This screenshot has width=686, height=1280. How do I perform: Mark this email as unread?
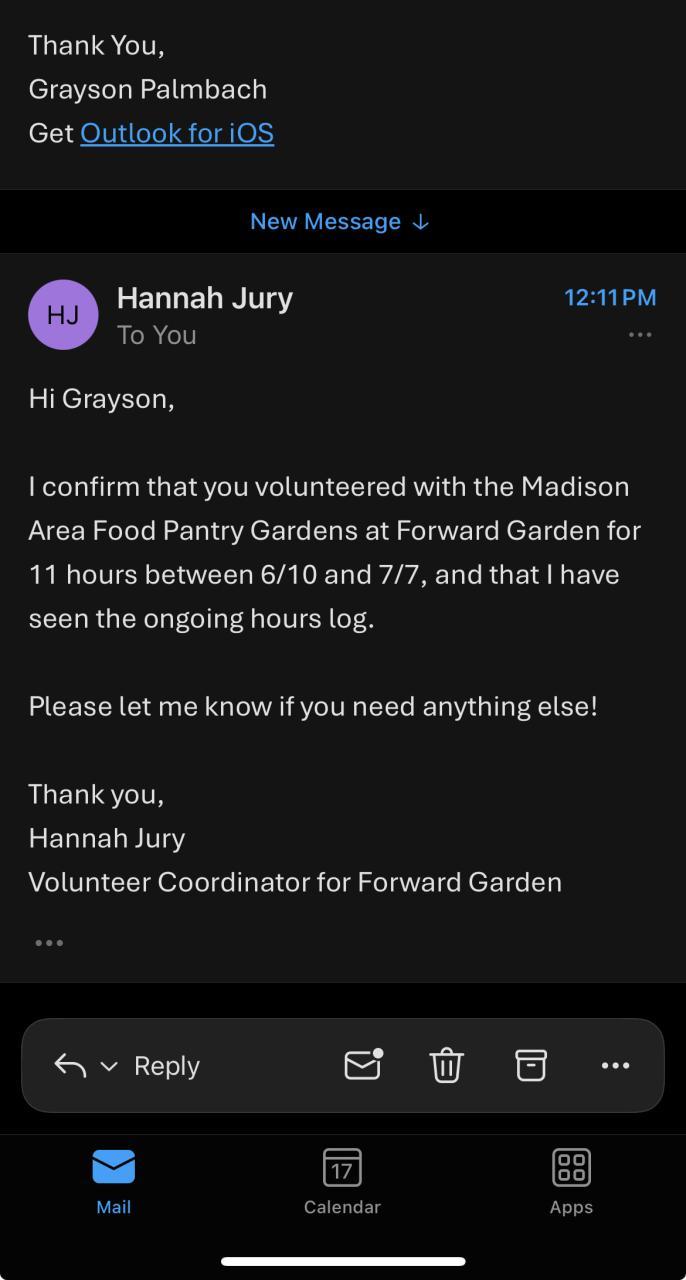[x=363, y=1065]
